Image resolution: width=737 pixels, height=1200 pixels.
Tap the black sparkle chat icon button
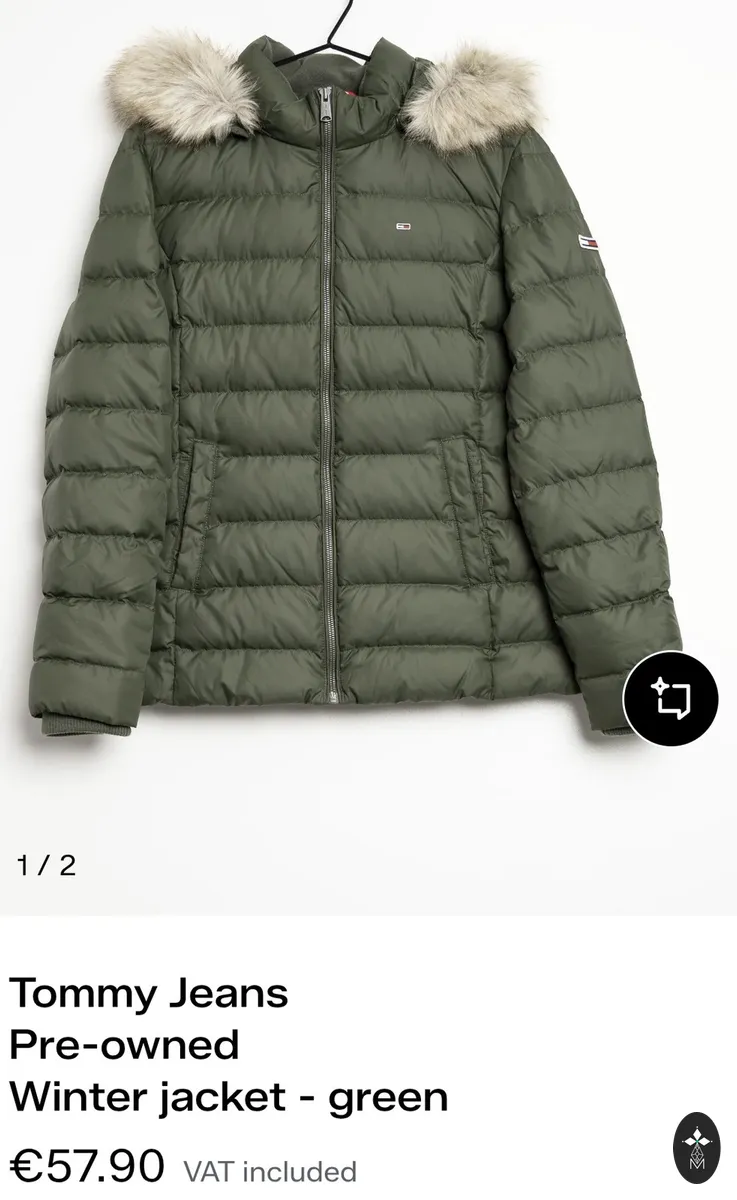pos(671,698)
